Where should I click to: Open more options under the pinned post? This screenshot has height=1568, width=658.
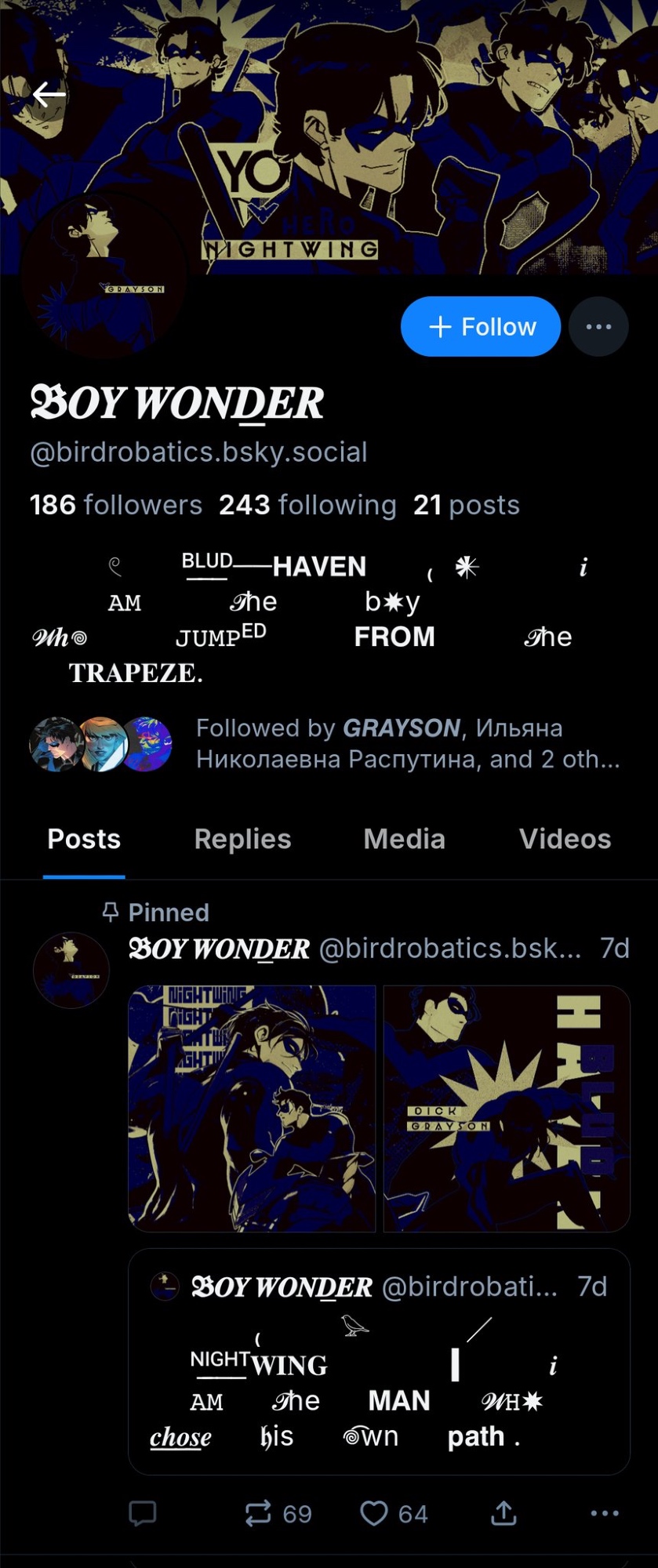[x=604, y=1513]
